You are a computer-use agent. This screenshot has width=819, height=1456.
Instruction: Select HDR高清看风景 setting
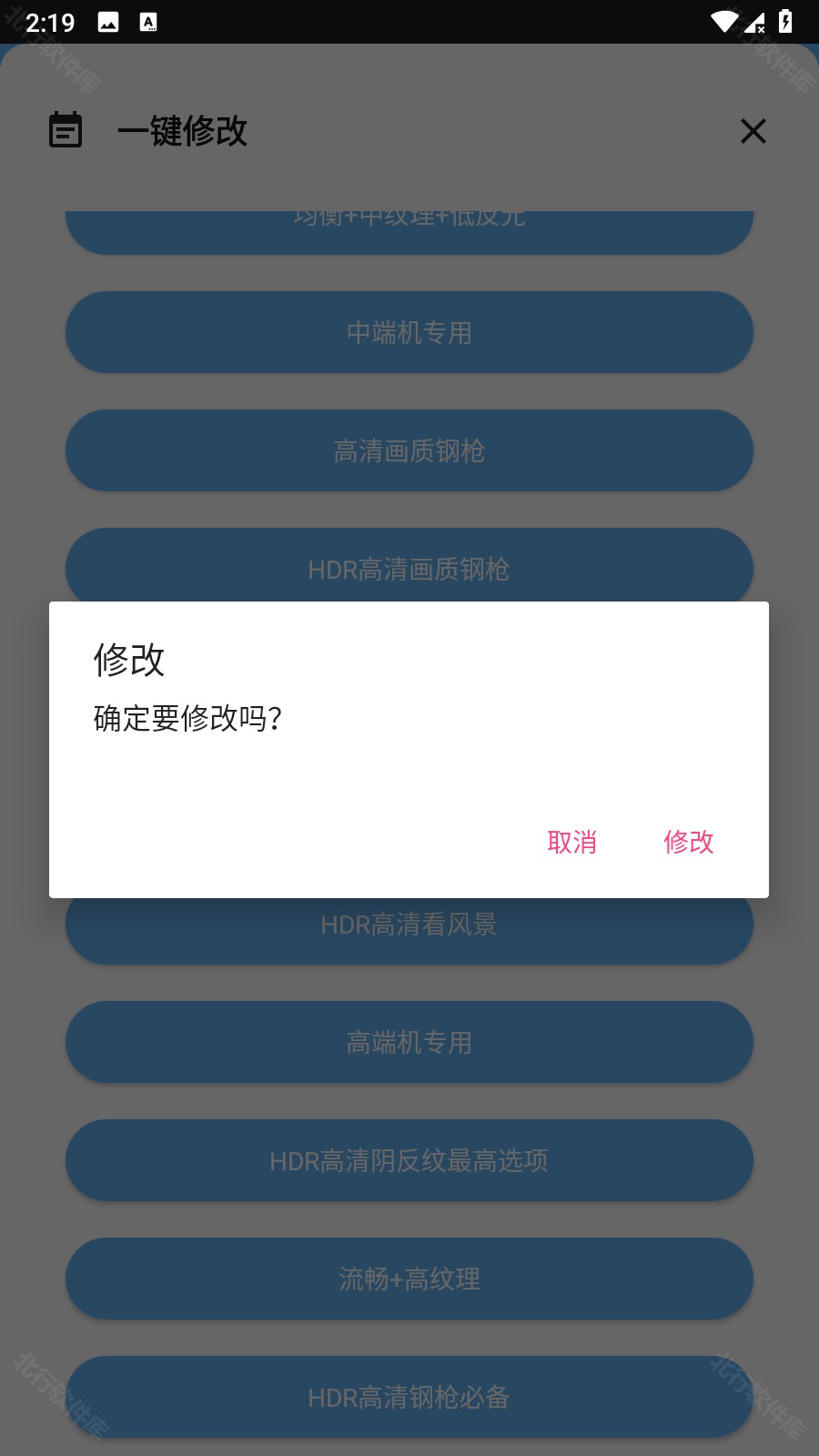[x=409, y=924]
